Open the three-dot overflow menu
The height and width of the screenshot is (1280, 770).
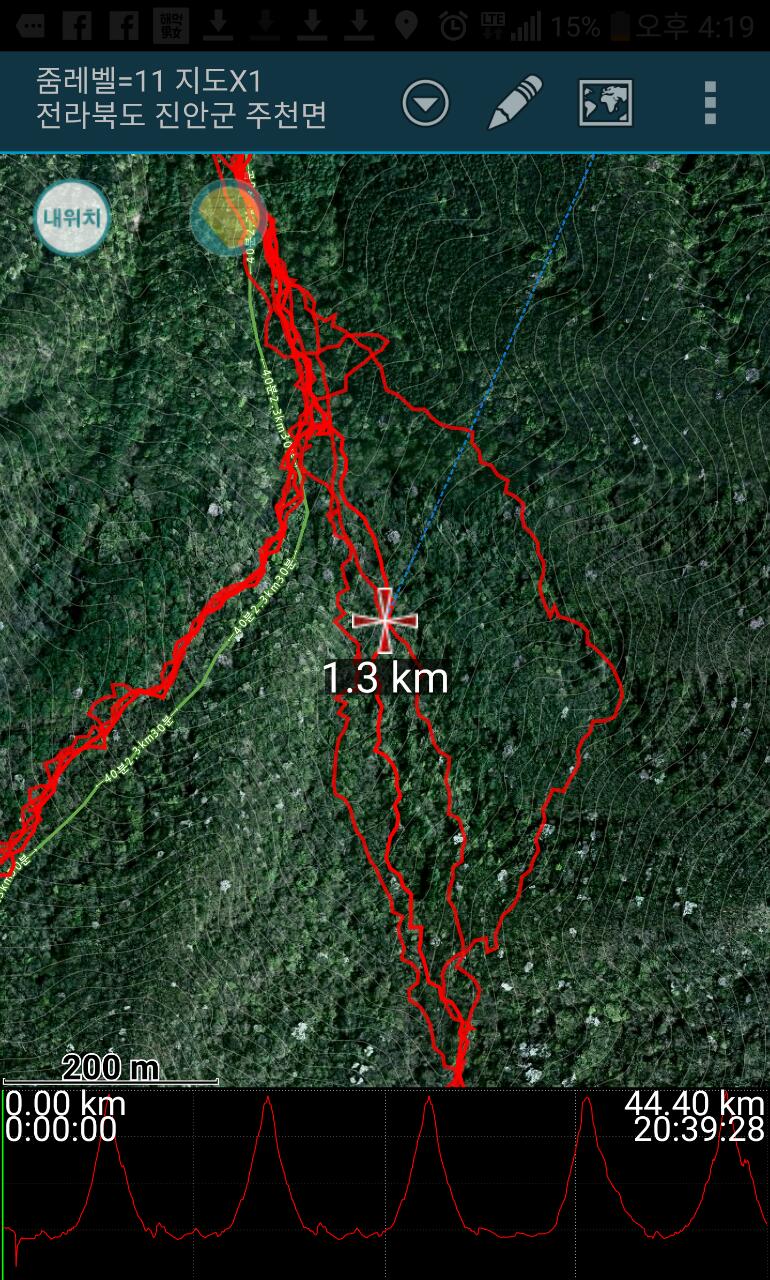pos(710,102)
